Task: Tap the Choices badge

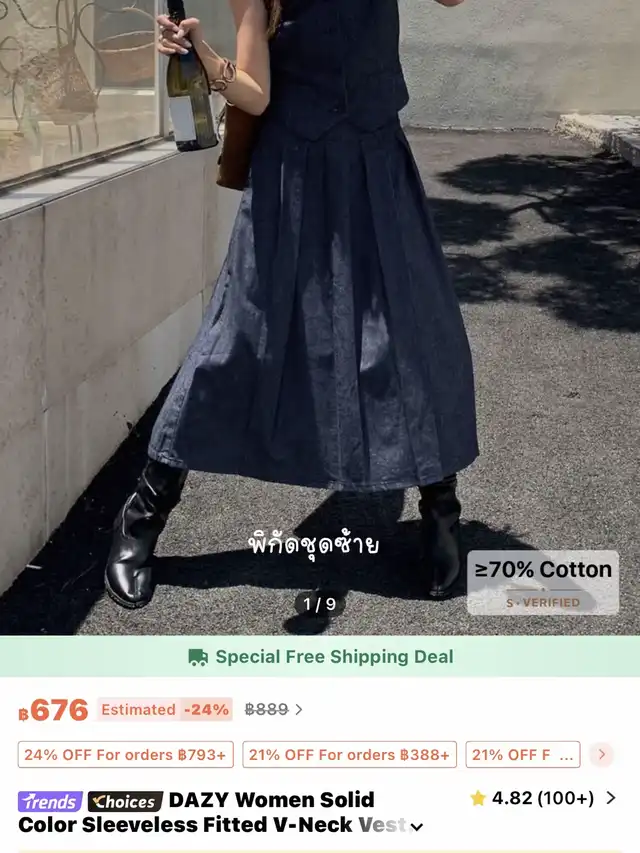Action: click(125, 801)
